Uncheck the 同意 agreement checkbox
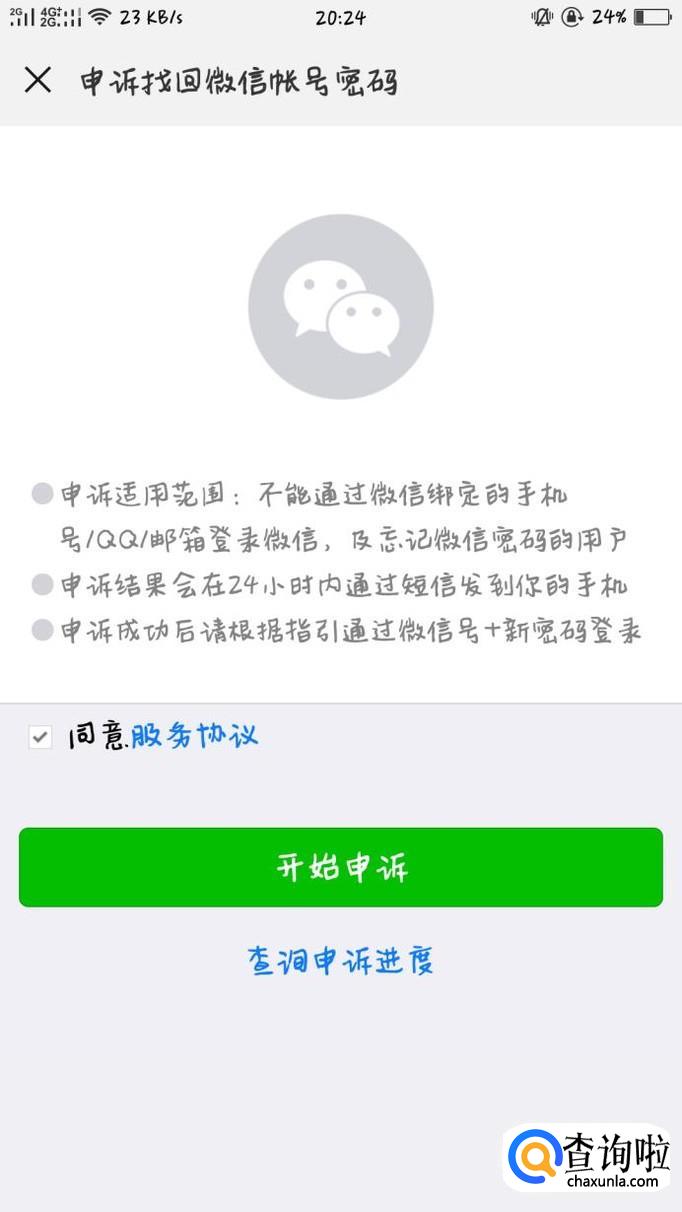Image resolution: width=682 pixels, height=1212 pixels. pos(40,738)
